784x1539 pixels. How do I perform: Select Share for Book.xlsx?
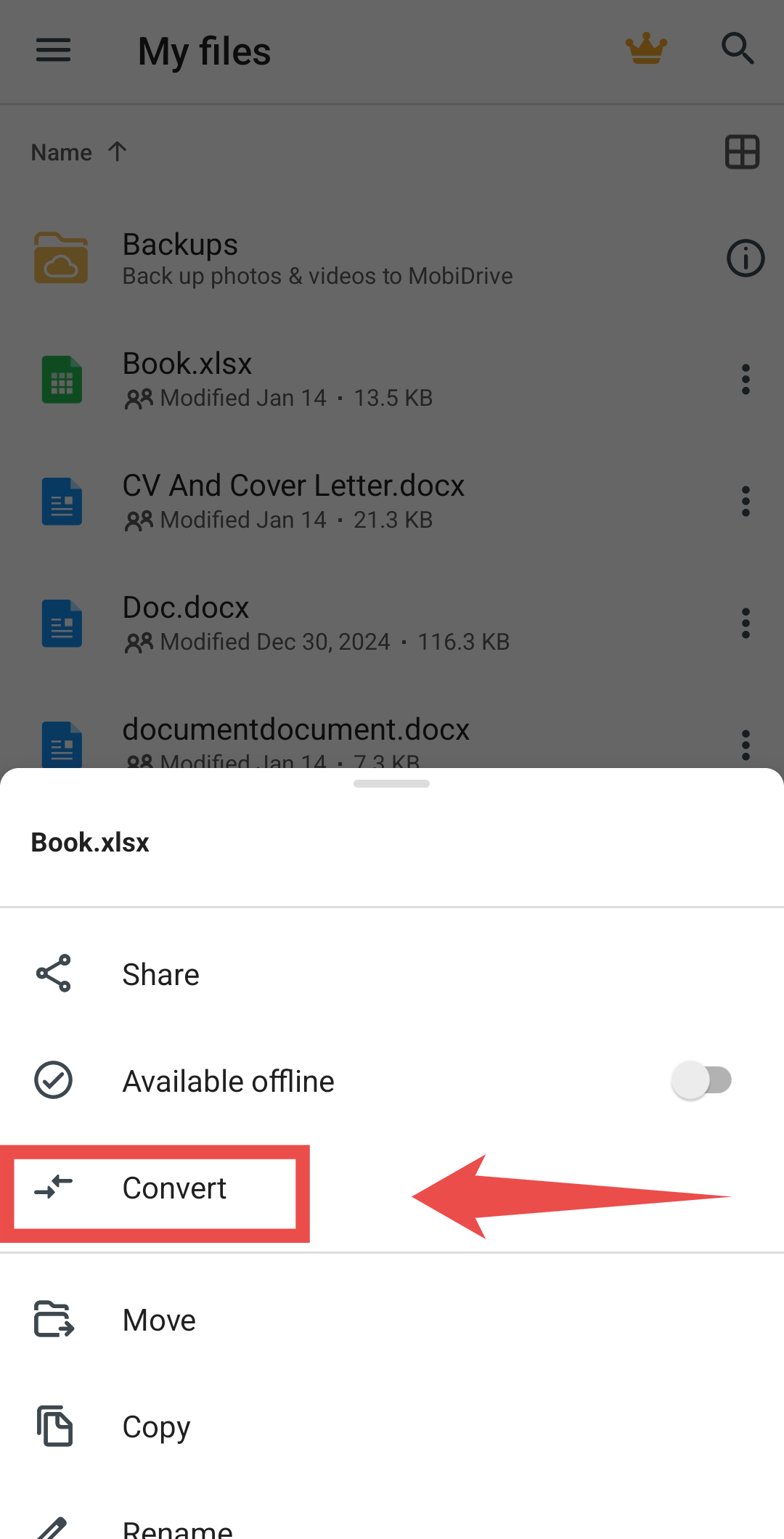tap(160, 974)
